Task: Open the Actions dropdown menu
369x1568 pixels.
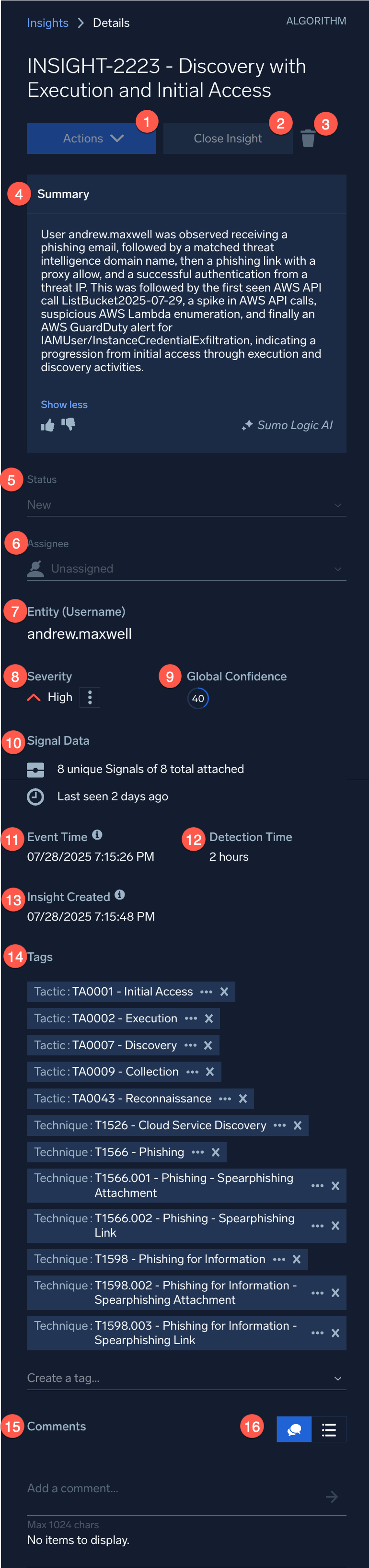Action: pos(91,138)
